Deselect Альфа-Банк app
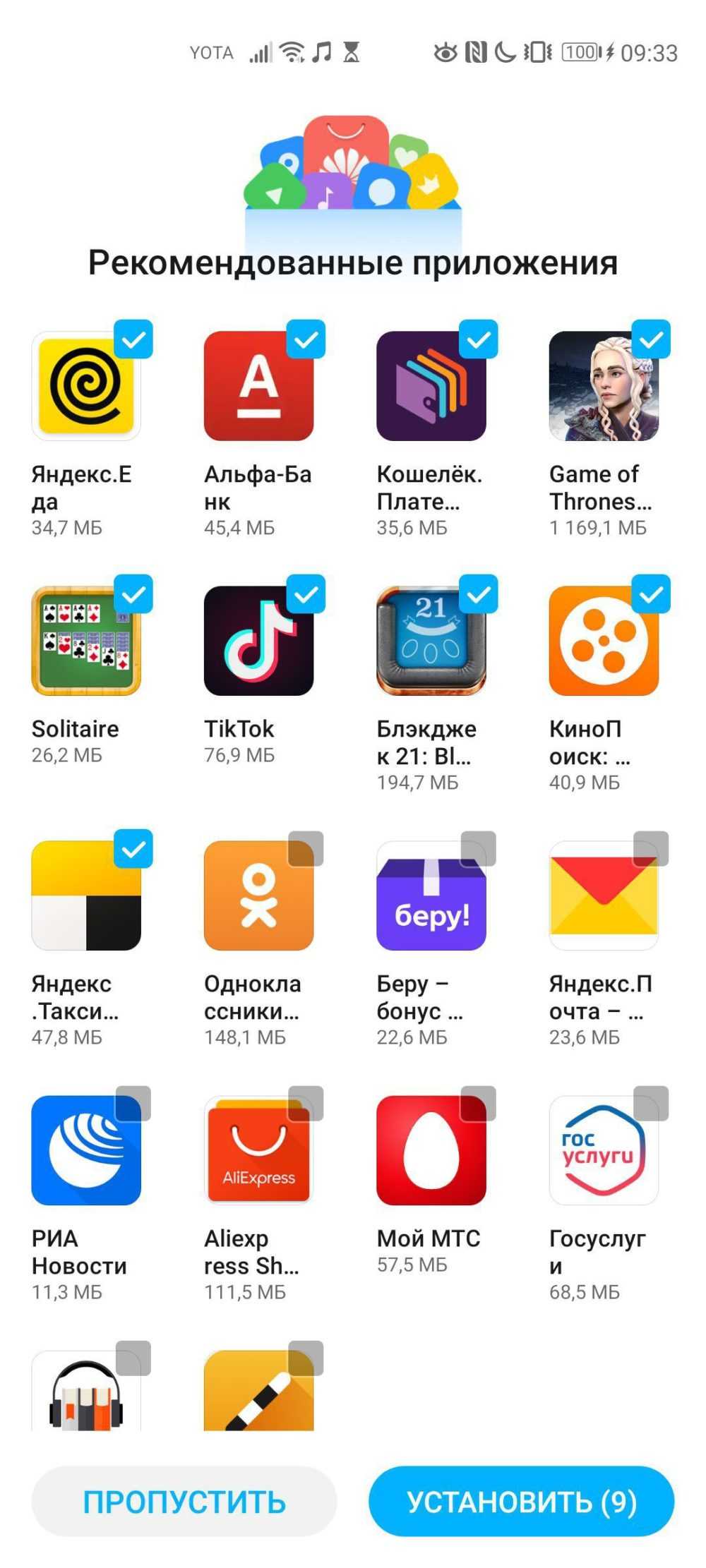The width and height of the screenshot is (706, 1568). click(x=306, y=339)
